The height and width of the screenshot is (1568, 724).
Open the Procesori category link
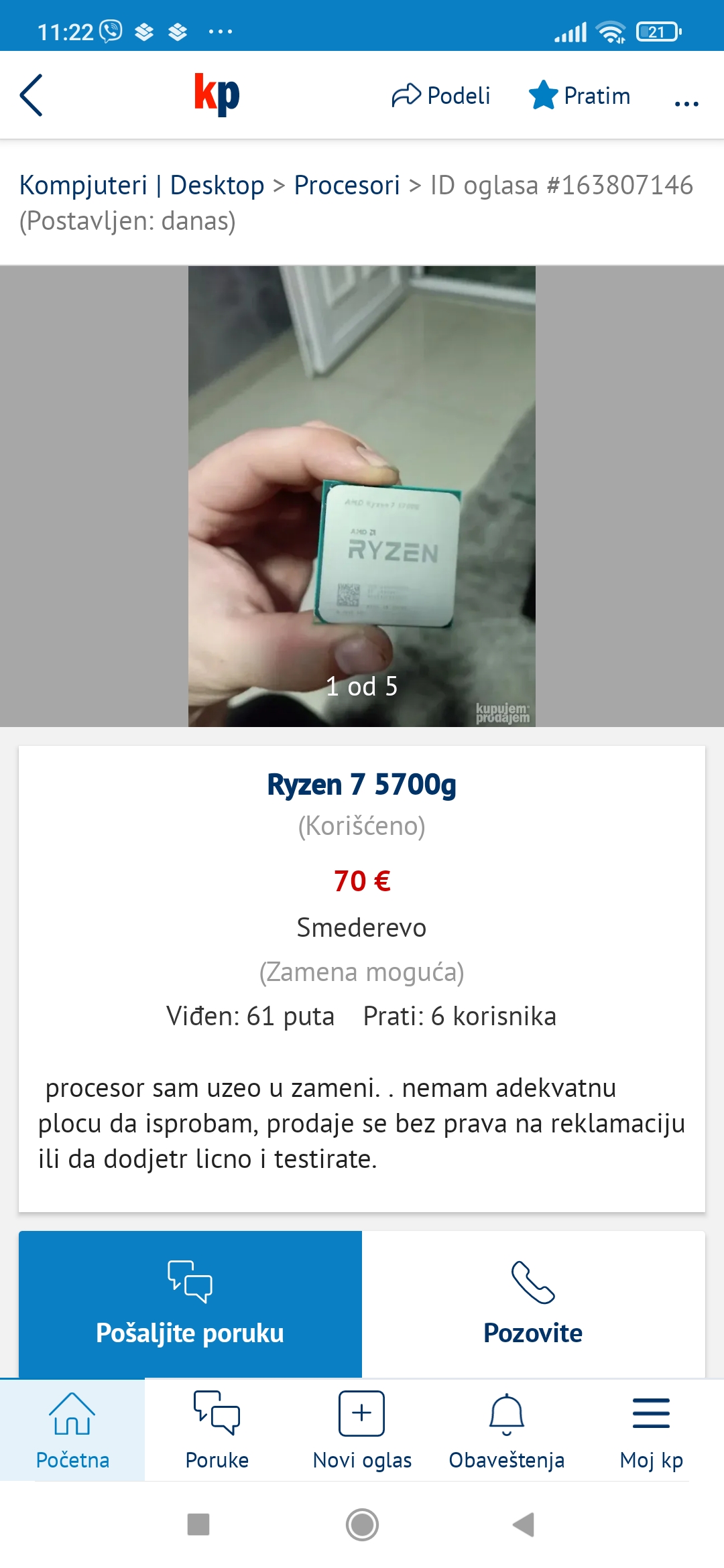[x=347, y=185]
